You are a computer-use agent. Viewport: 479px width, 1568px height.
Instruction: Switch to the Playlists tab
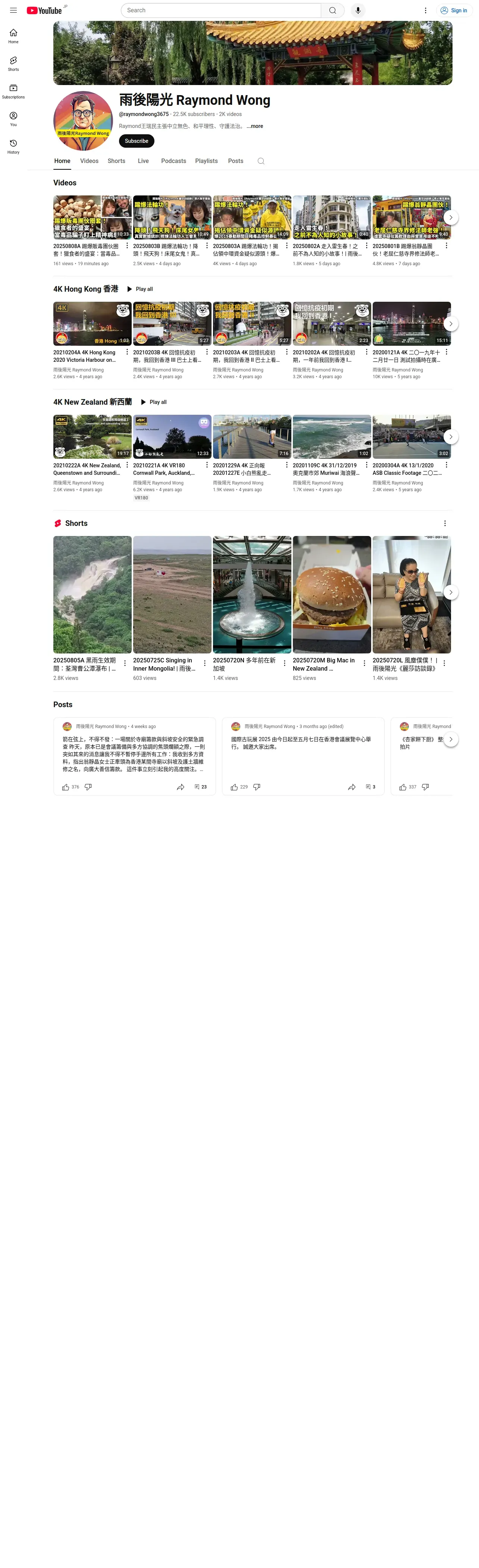point(206,161)
